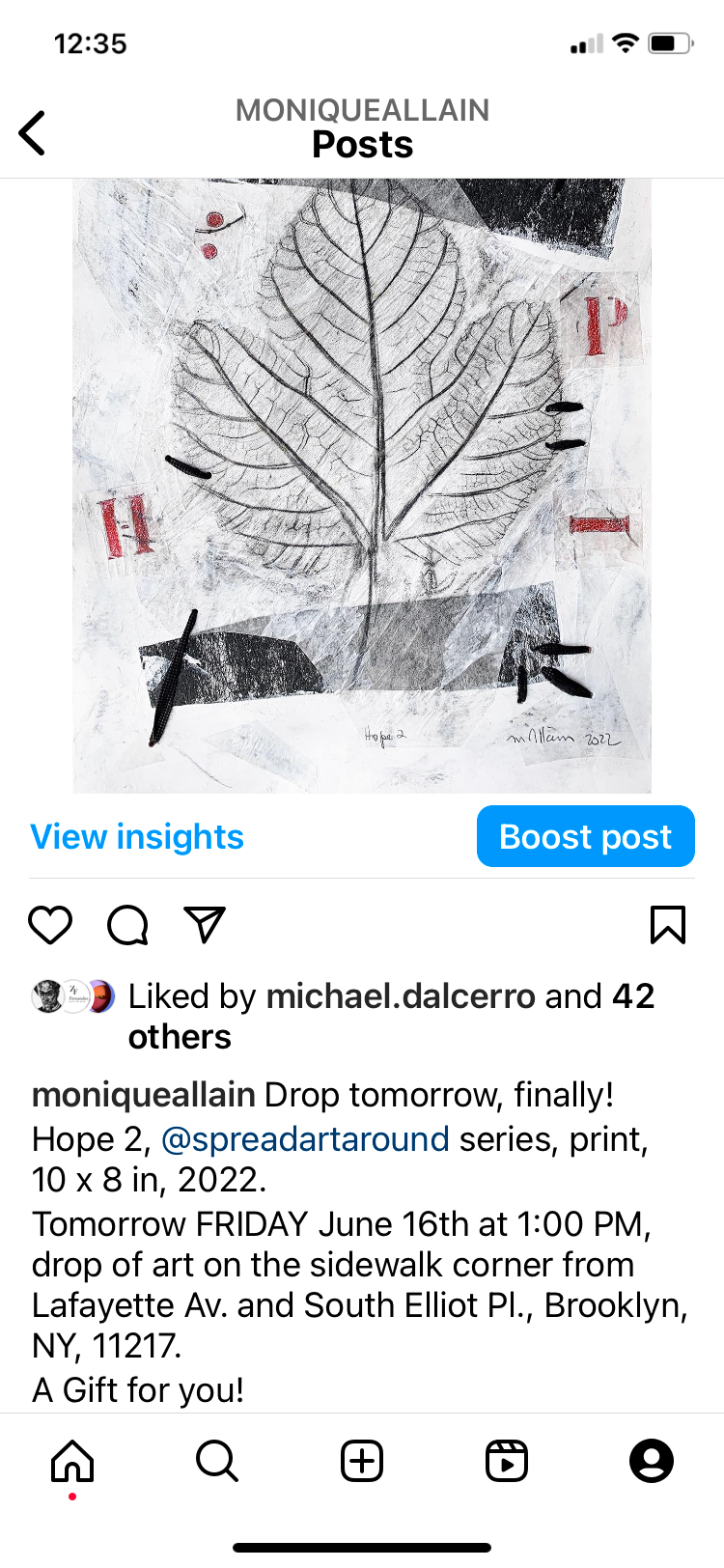Open View insights for this post

[137, 836]
